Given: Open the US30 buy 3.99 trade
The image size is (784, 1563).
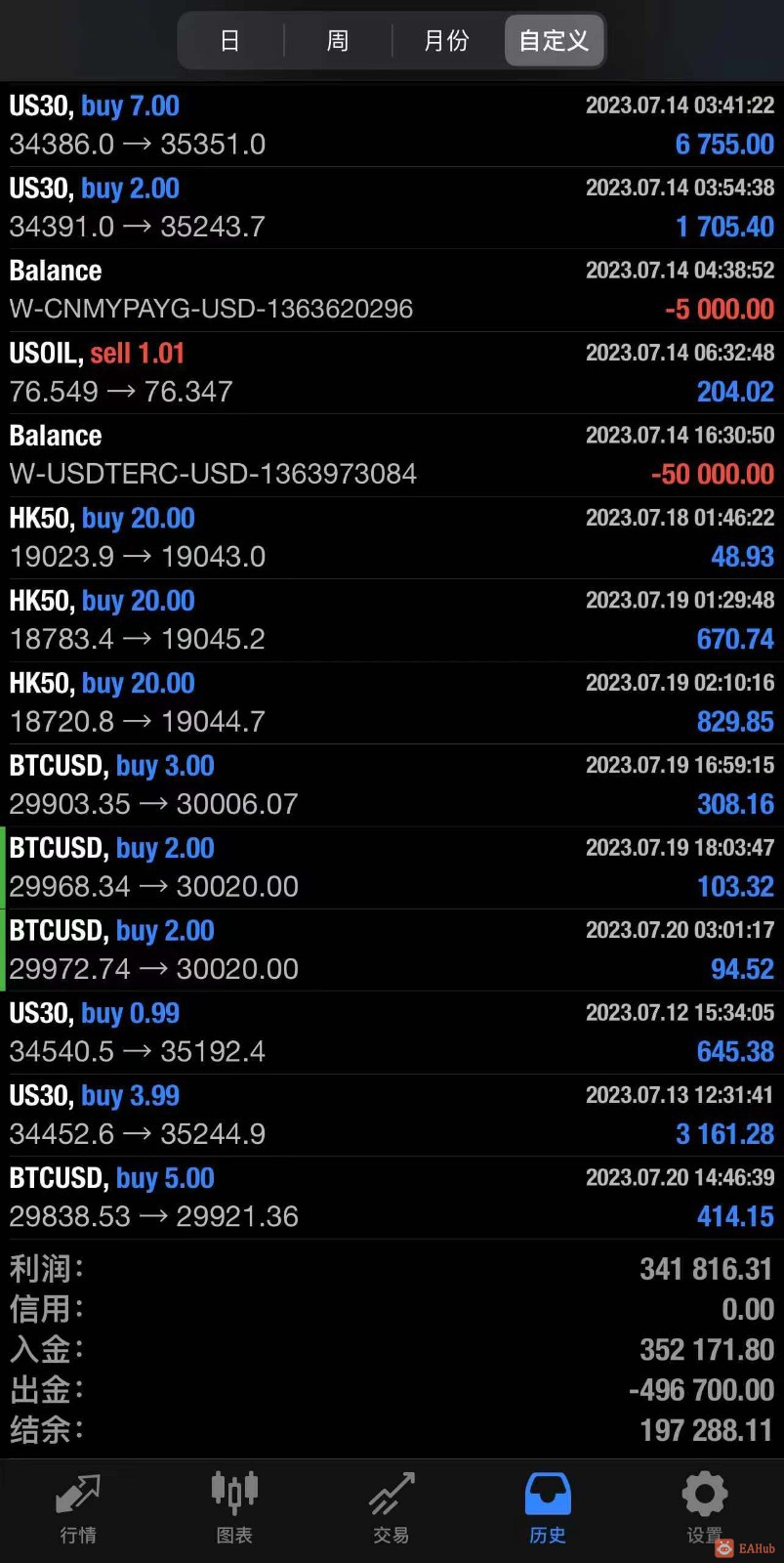Looking at the screenshot, I should pyautogui.click(x=391, y=1115).
